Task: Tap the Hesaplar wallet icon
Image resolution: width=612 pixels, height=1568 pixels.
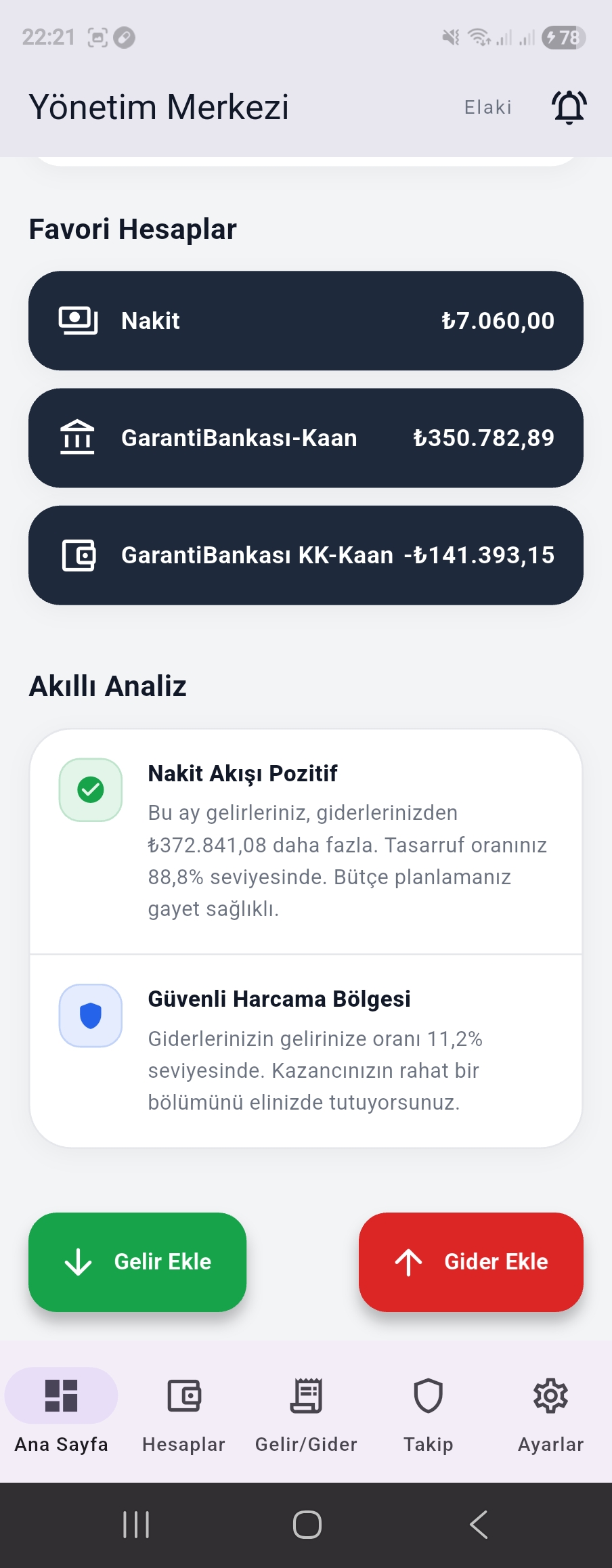Action: tap(184, 1396)
